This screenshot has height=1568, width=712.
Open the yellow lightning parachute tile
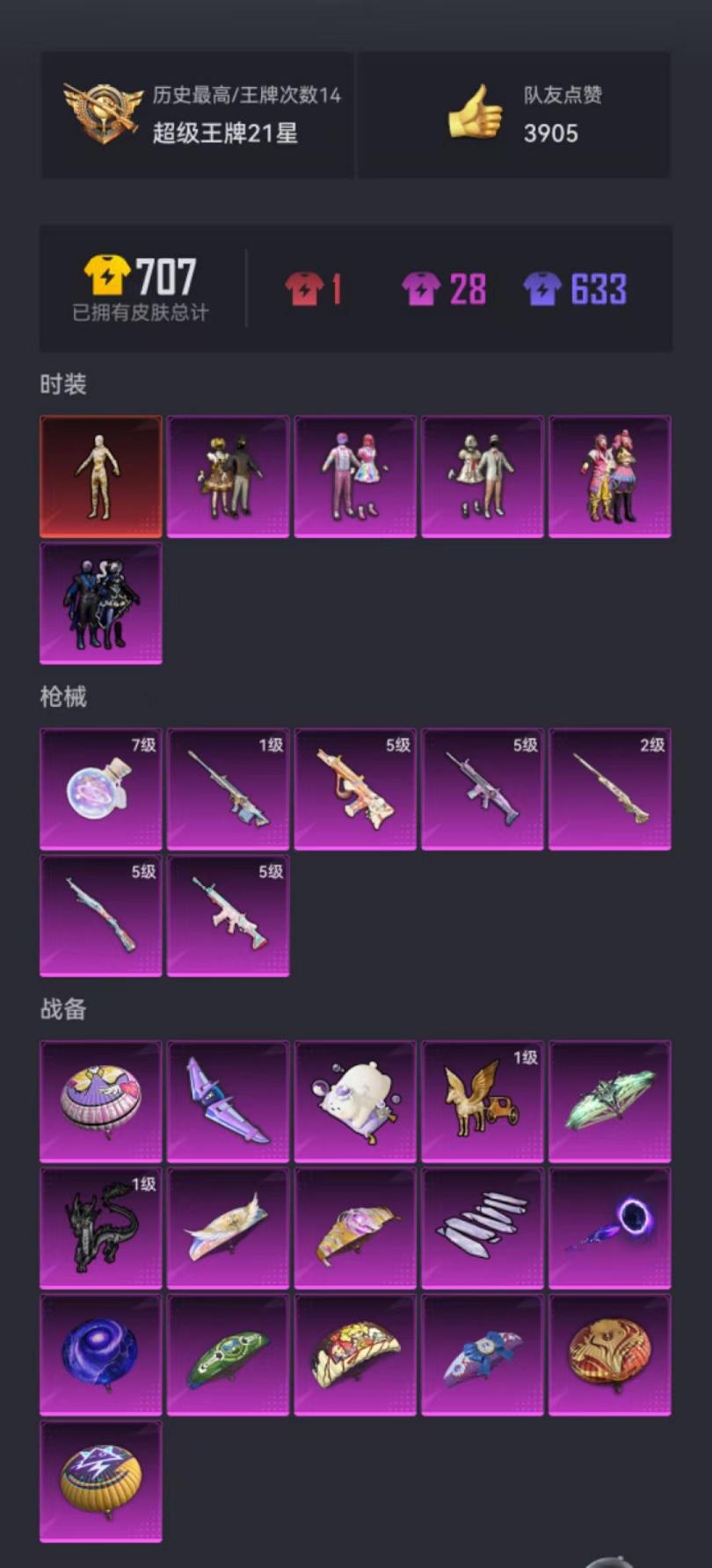[101, 1482]
